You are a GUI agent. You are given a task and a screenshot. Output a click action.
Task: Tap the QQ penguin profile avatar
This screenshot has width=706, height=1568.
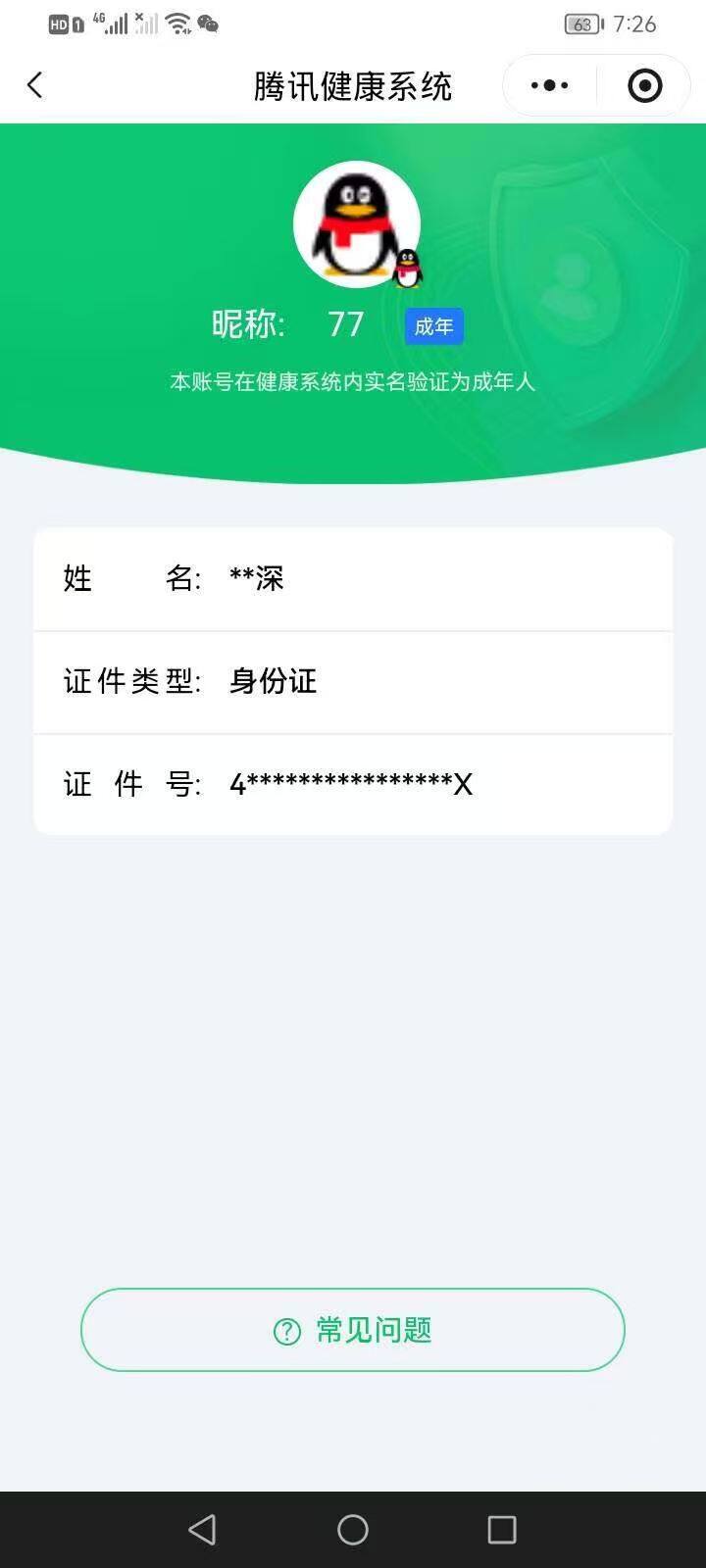click(357, 223)
